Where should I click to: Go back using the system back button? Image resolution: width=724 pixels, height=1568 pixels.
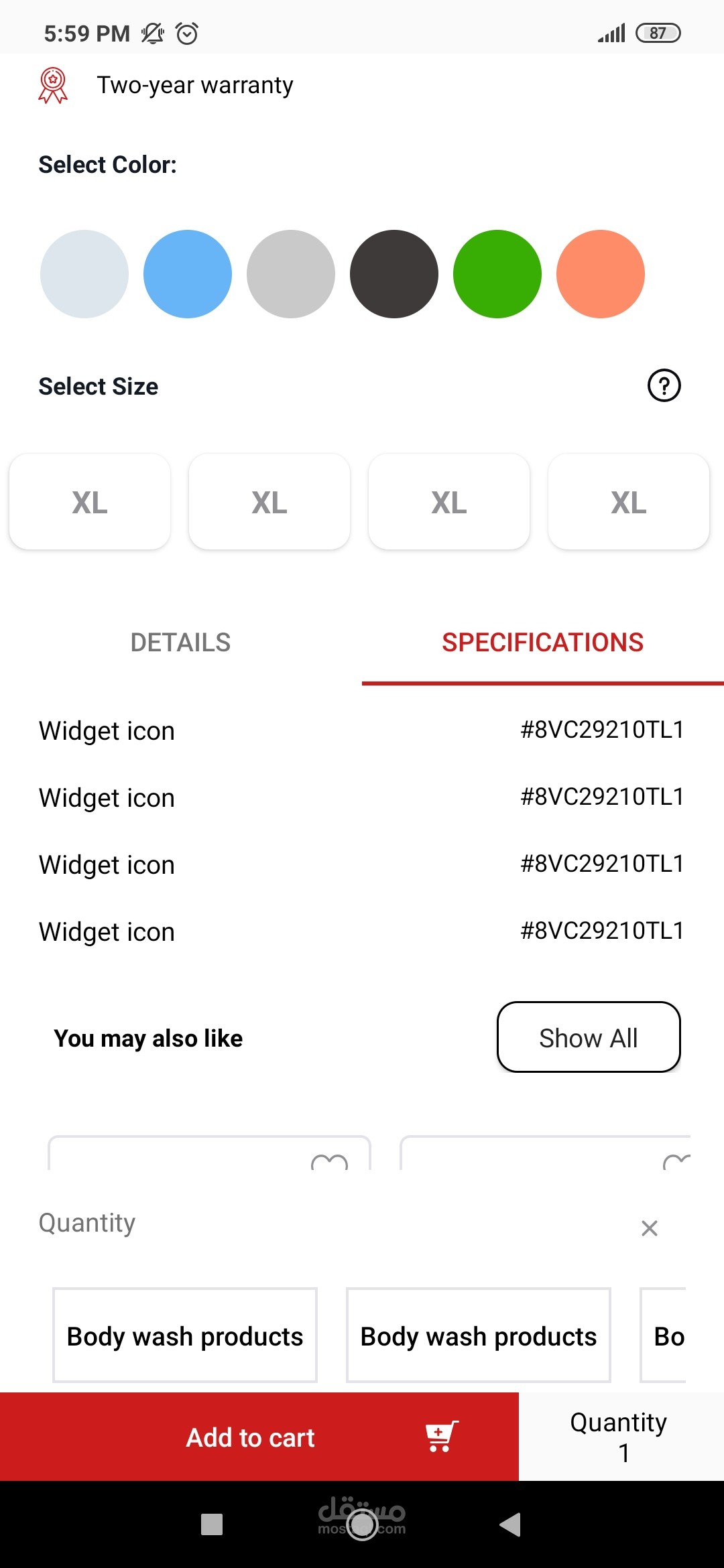click(511, 1524)
